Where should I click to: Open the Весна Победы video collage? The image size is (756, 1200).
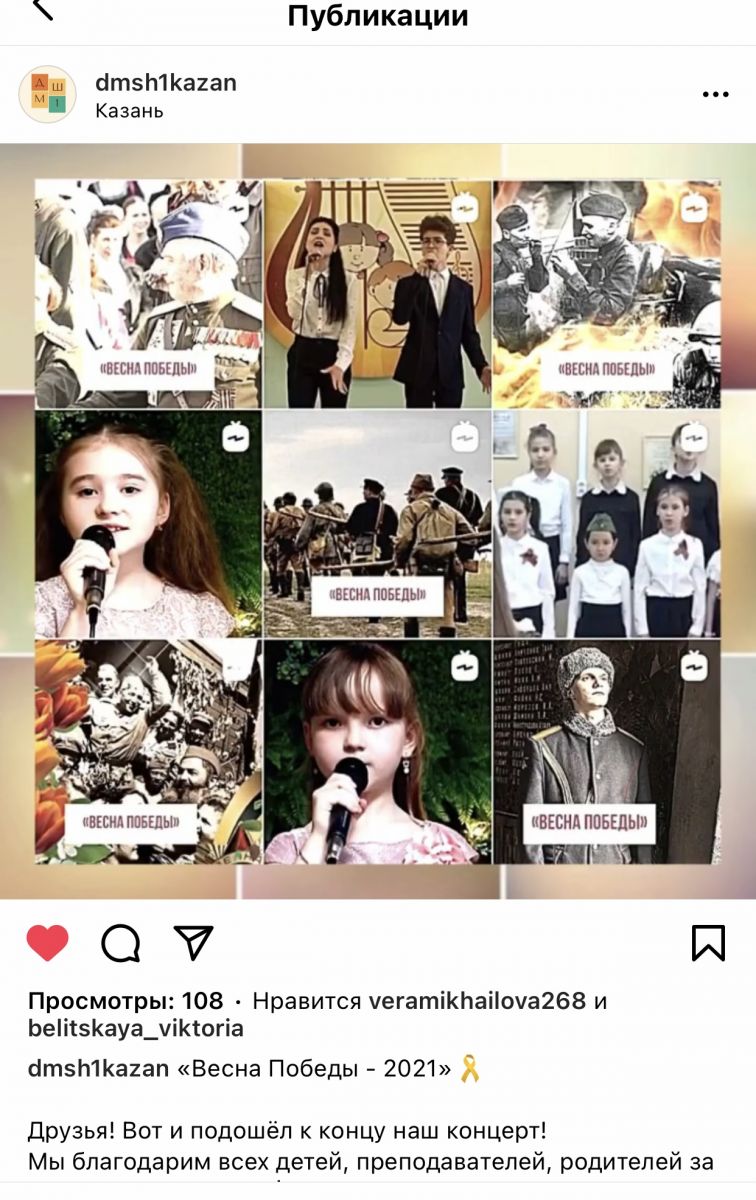click(378, 520)
